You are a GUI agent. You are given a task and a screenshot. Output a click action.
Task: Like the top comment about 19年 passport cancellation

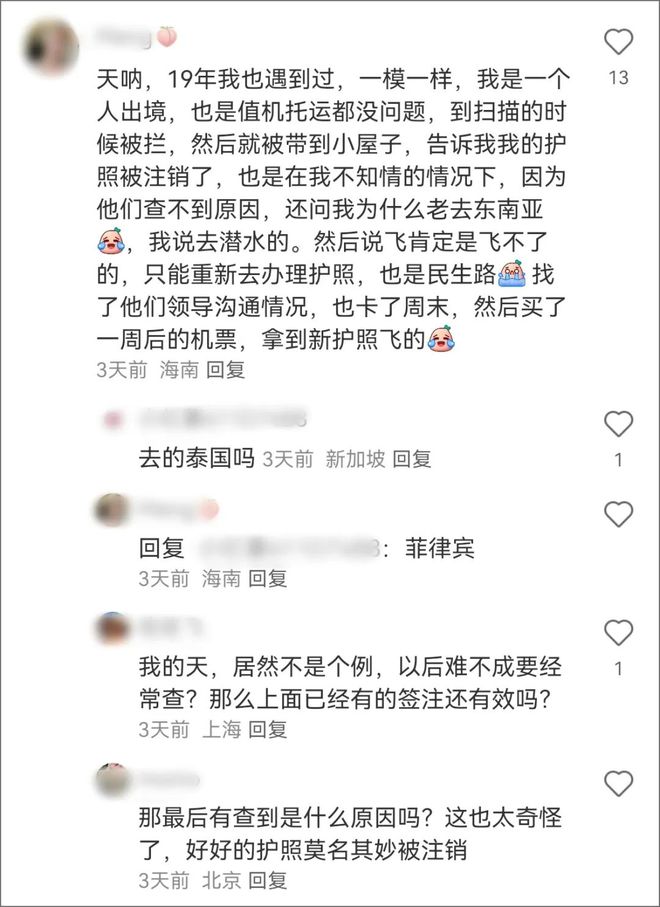click(x=619, y=42)
